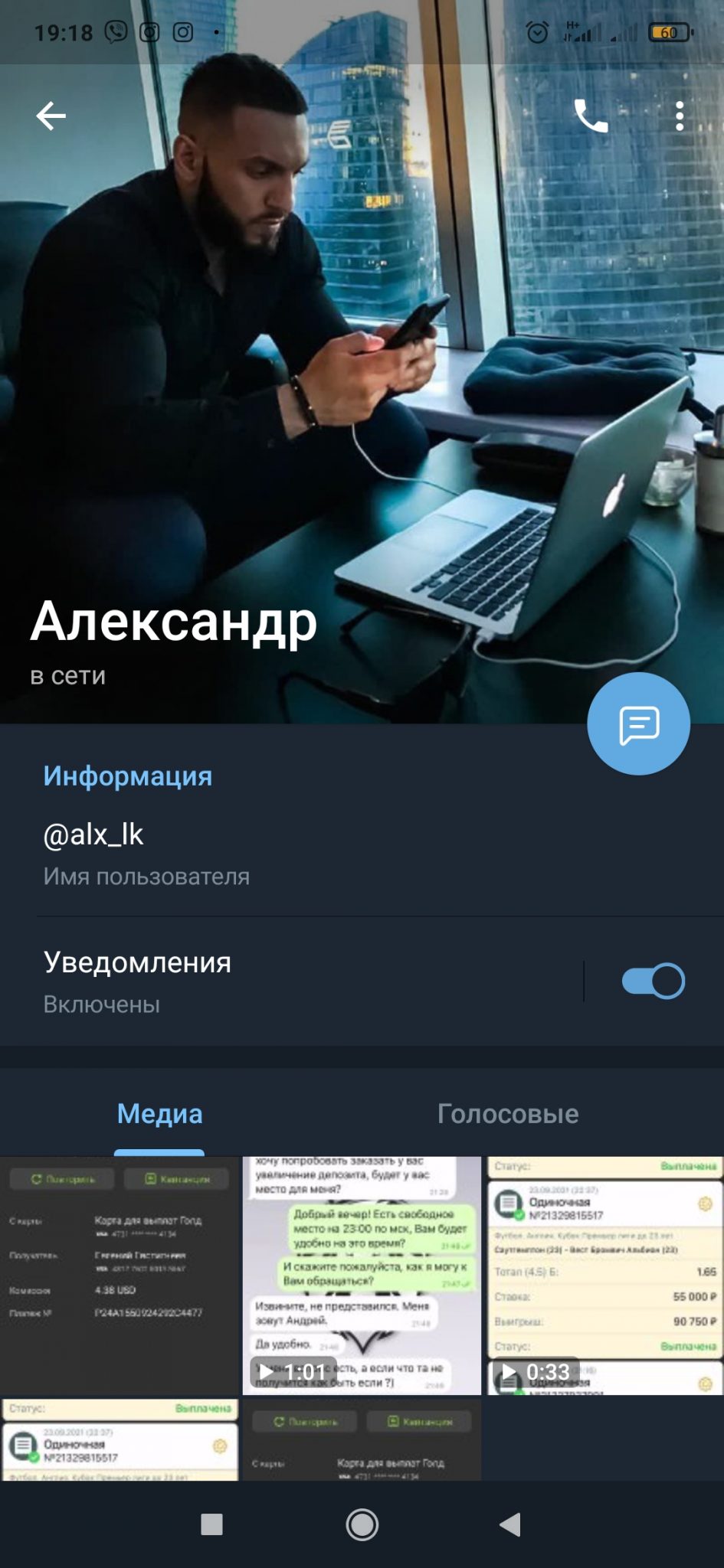Screen dimensions: 724x1568
Task: Select the Медиа tab
Action: [159, 1114]
